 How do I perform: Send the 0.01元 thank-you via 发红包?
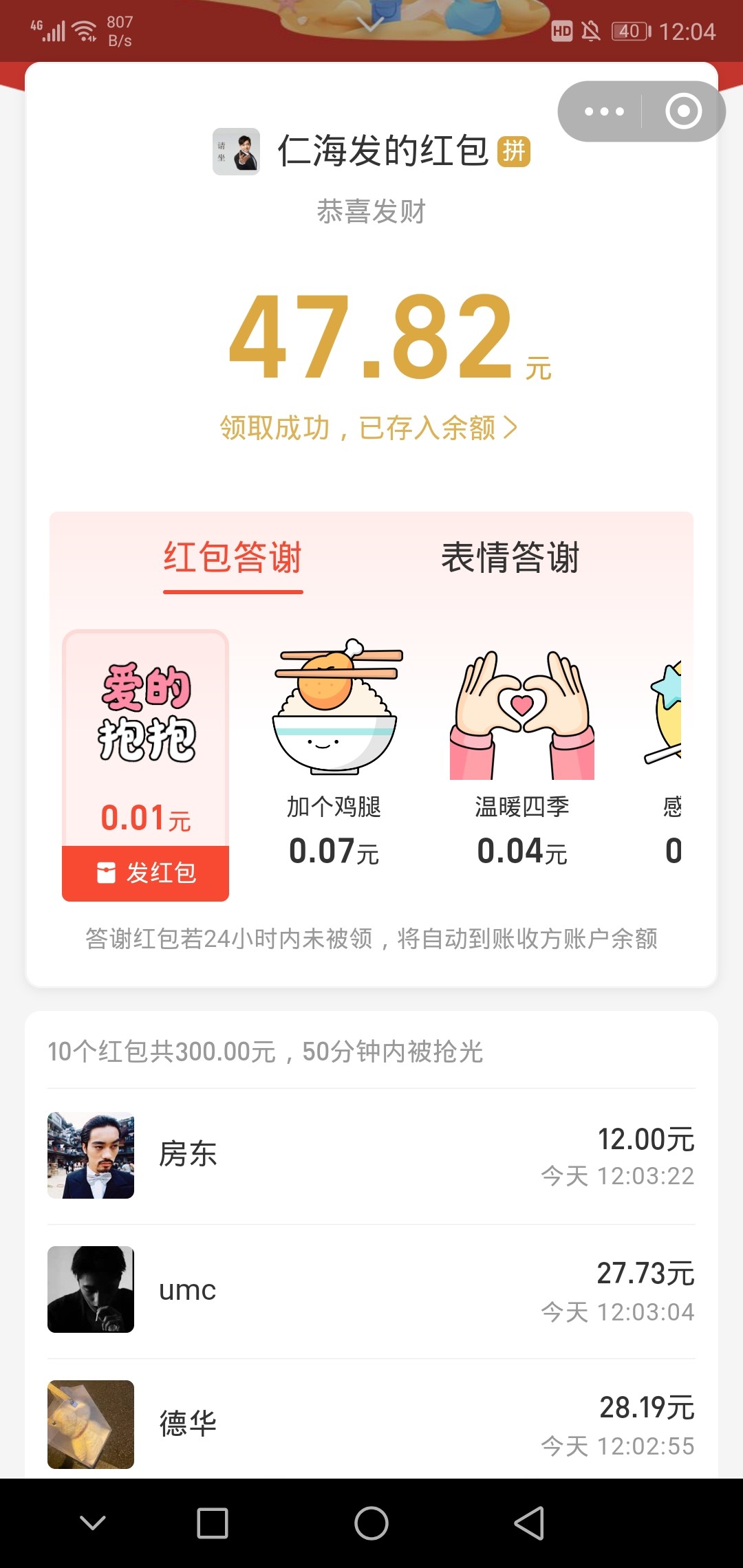[x=146, y=873]
